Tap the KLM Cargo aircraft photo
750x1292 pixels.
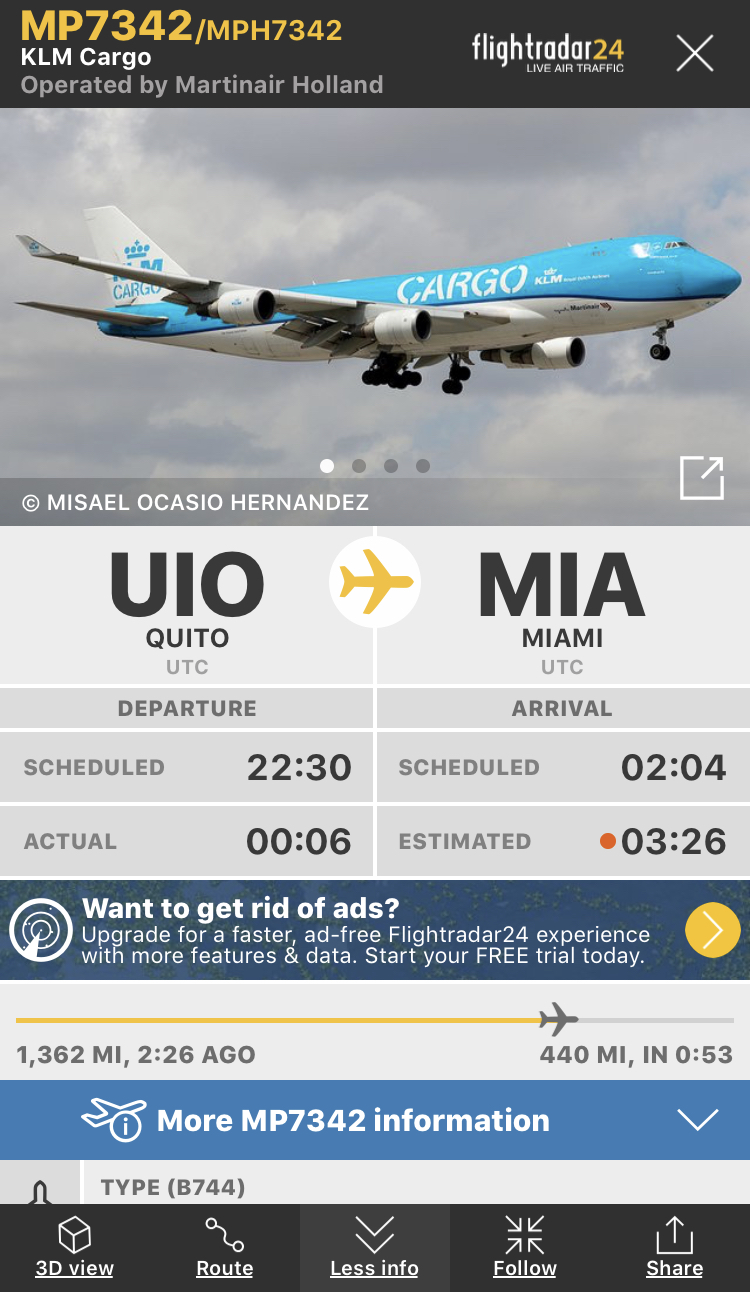pos(375,300)
